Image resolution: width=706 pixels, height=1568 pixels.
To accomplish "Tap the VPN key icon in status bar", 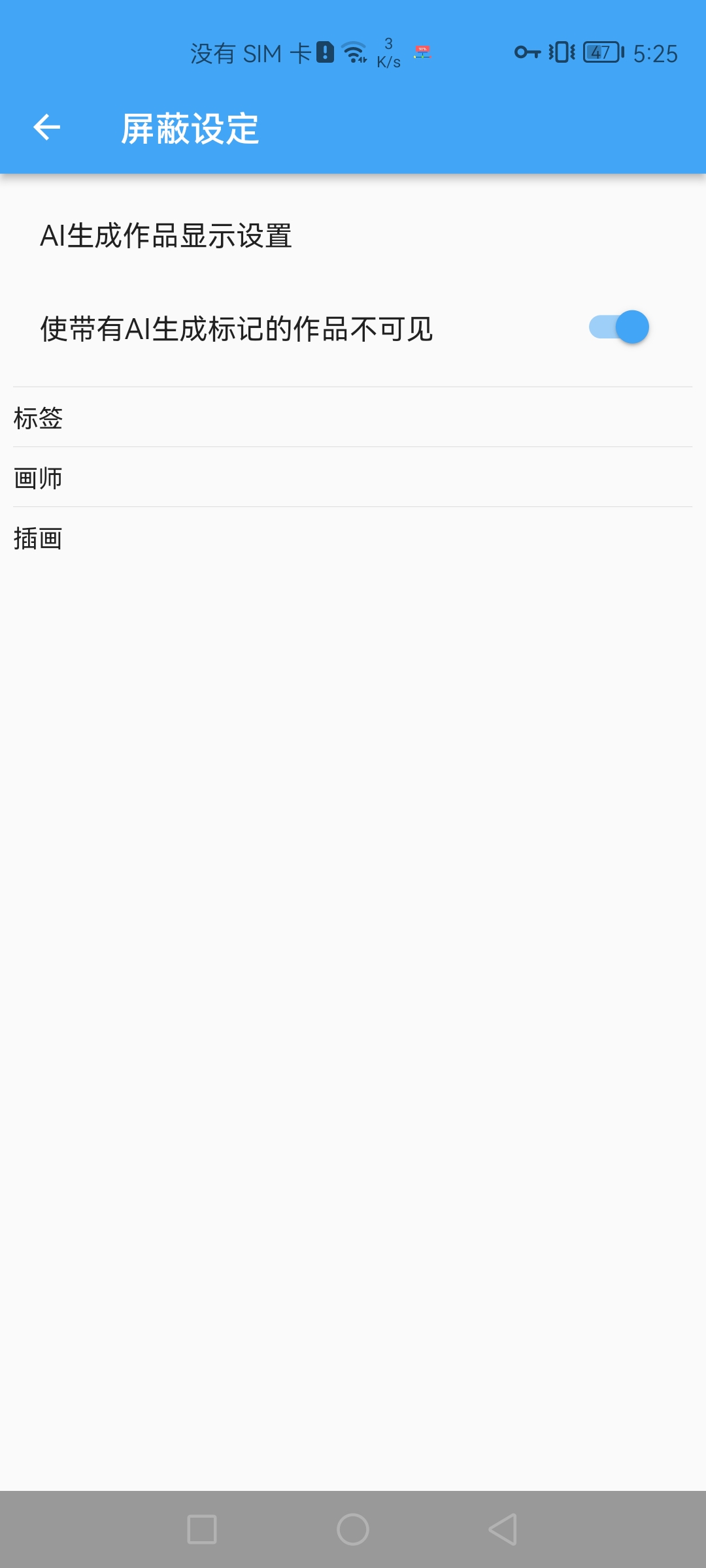I will tap(527, 51).
